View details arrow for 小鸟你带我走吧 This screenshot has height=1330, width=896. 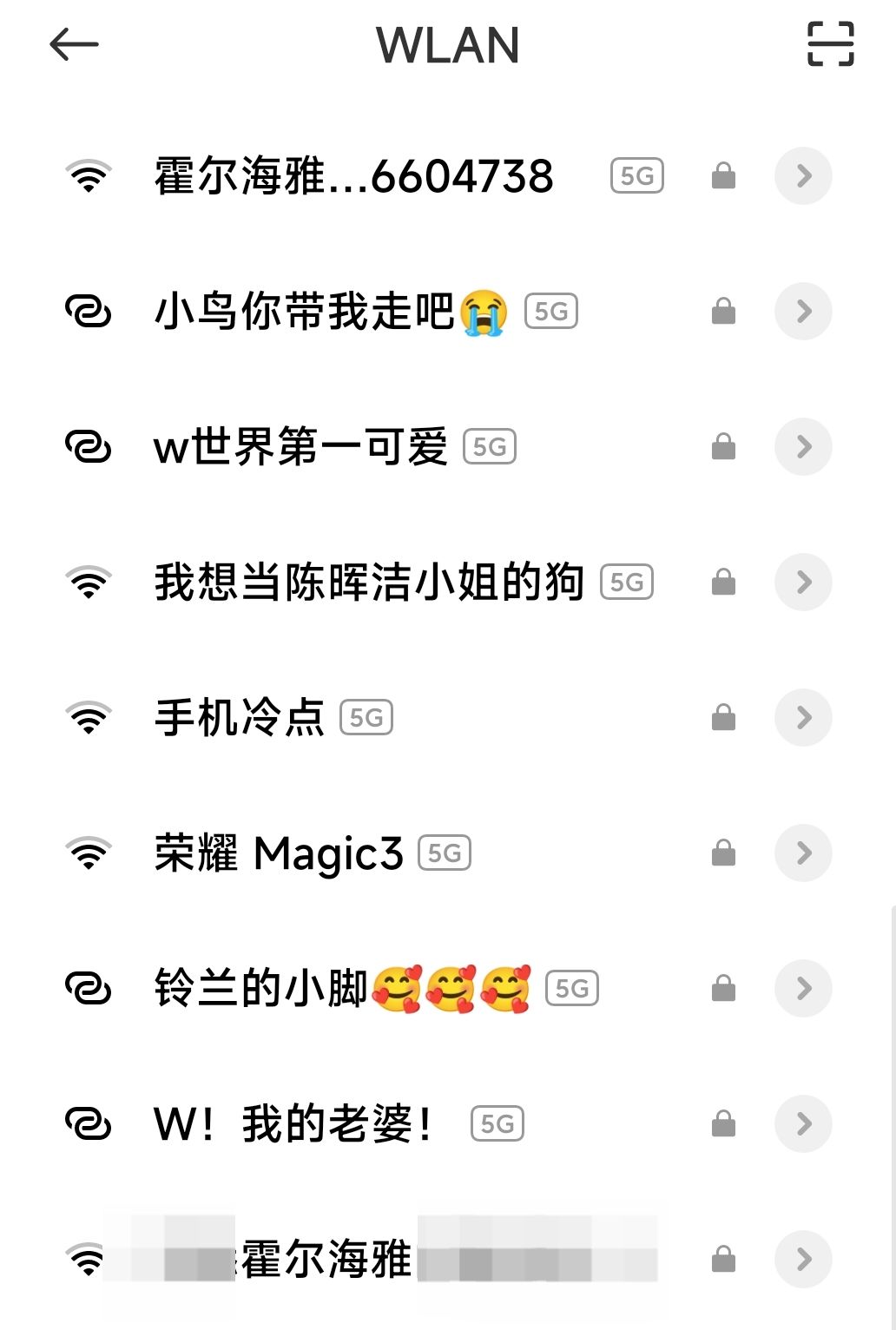(x=803, y=312)
